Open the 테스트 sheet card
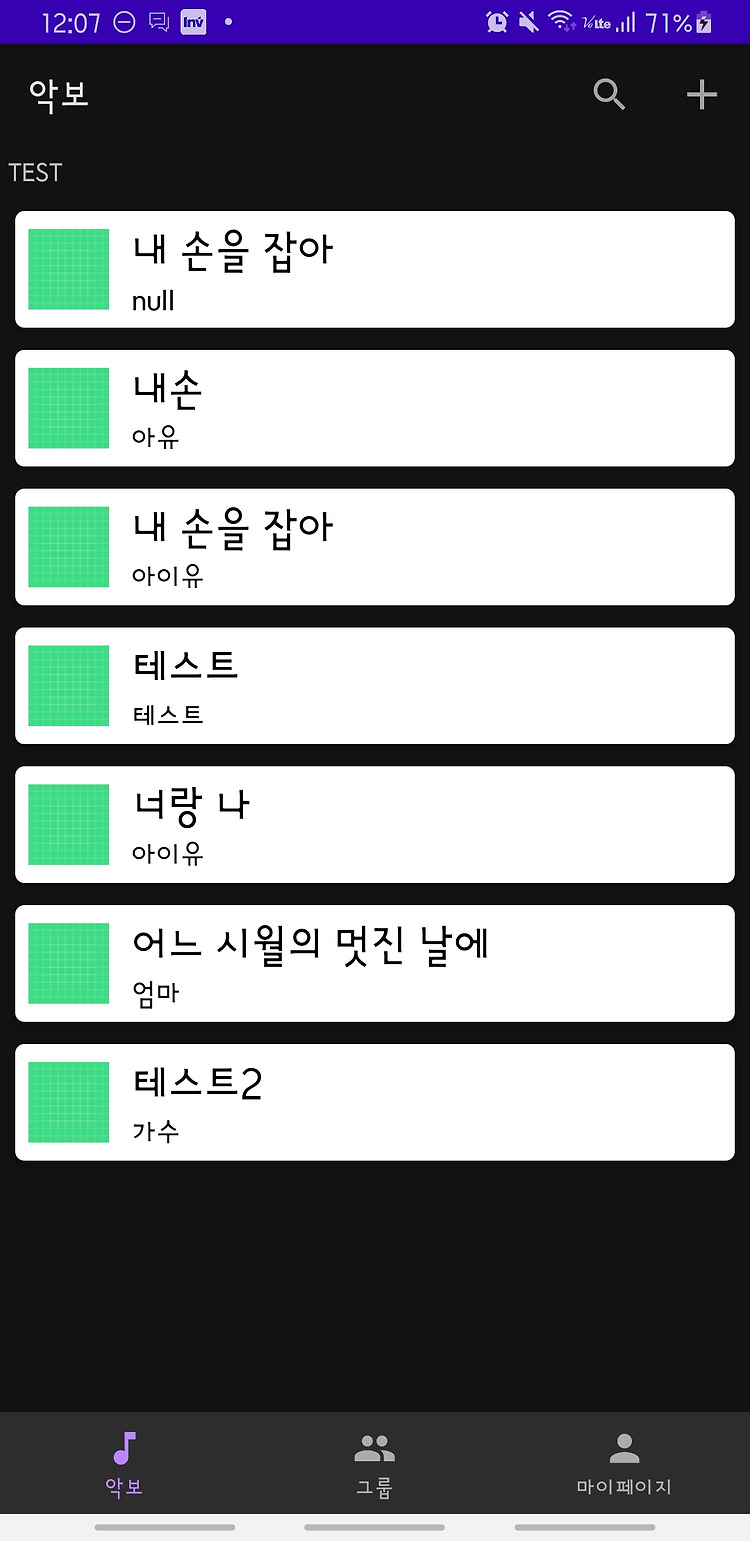Image resolution: width=750 pixels, height=1541 pixels. point(375,686)
